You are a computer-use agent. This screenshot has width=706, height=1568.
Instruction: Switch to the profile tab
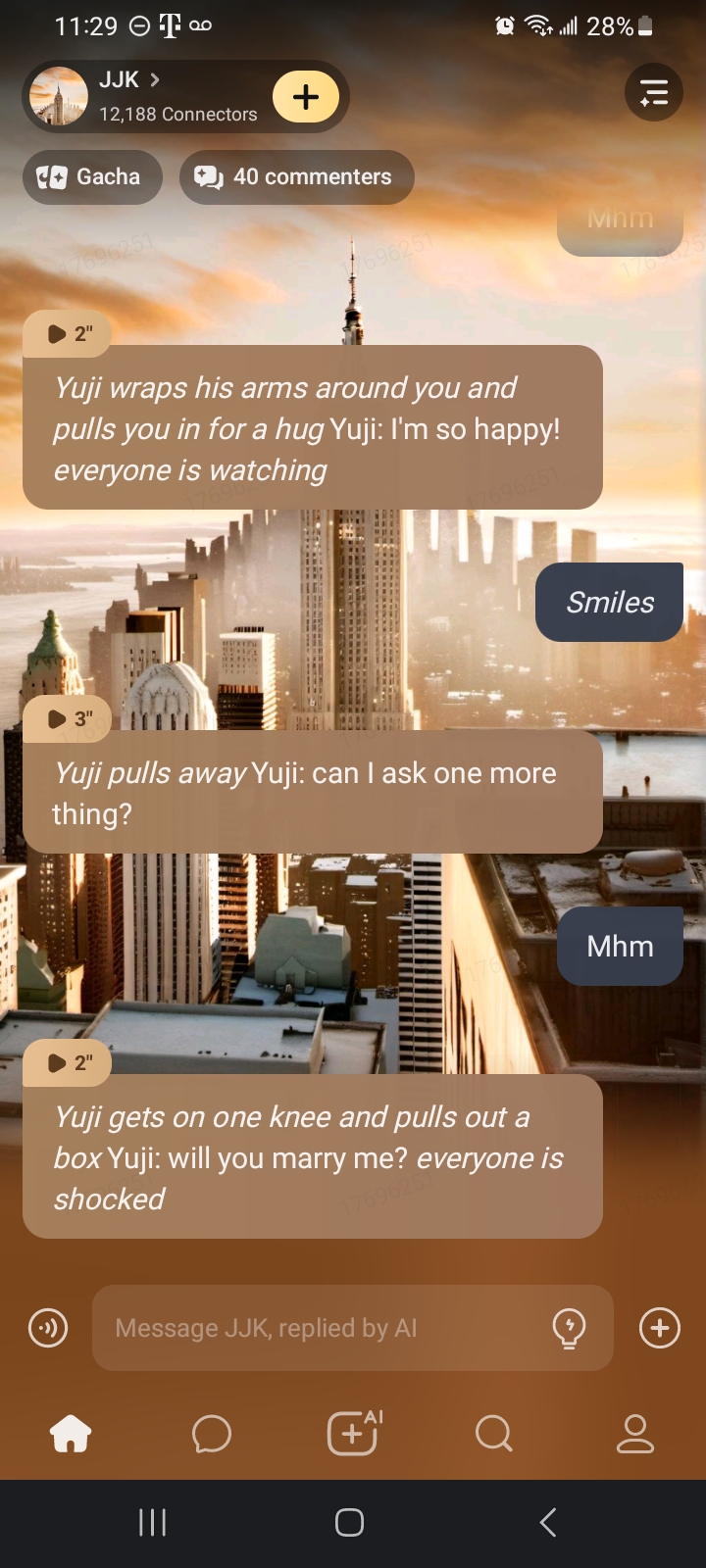click(634, 1435)
